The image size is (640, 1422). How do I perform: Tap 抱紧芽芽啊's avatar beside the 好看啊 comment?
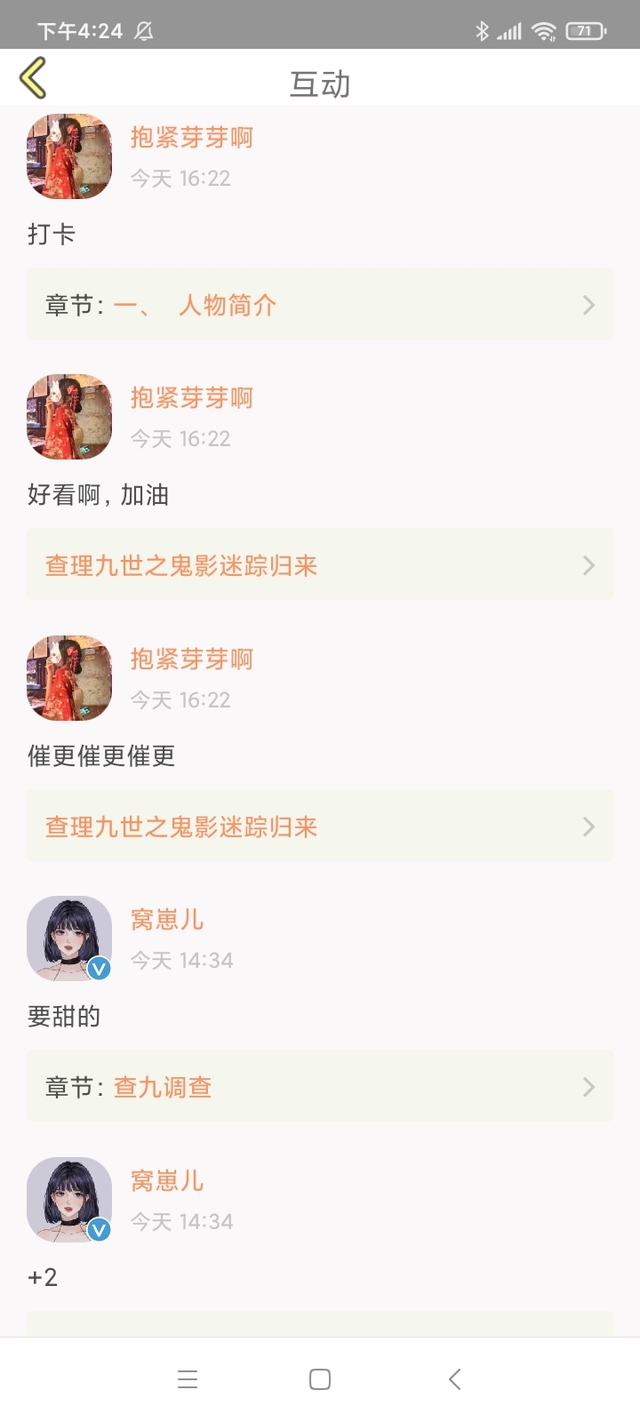(x=69, y=417)
